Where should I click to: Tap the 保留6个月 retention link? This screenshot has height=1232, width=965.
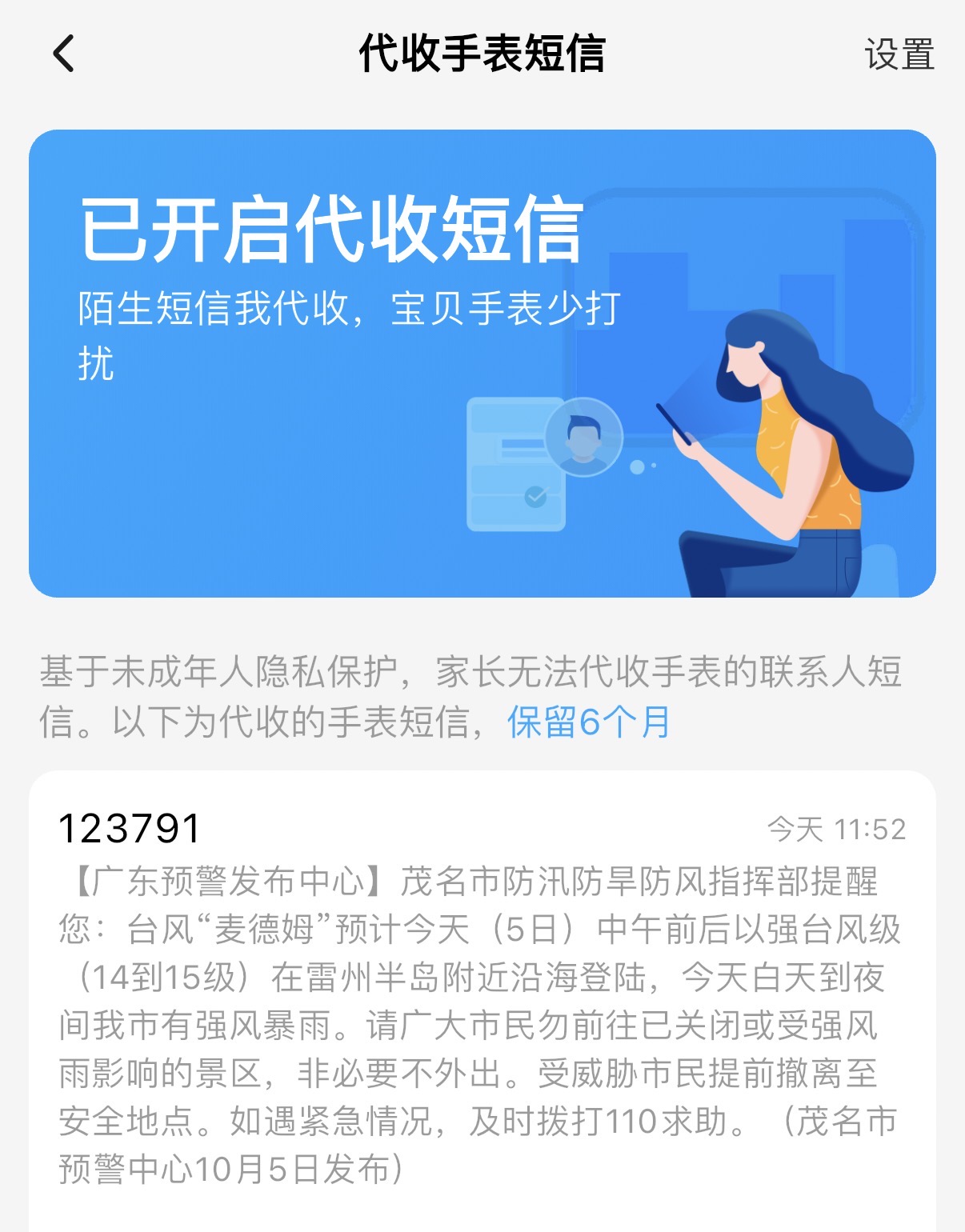(x=589, y=722)
